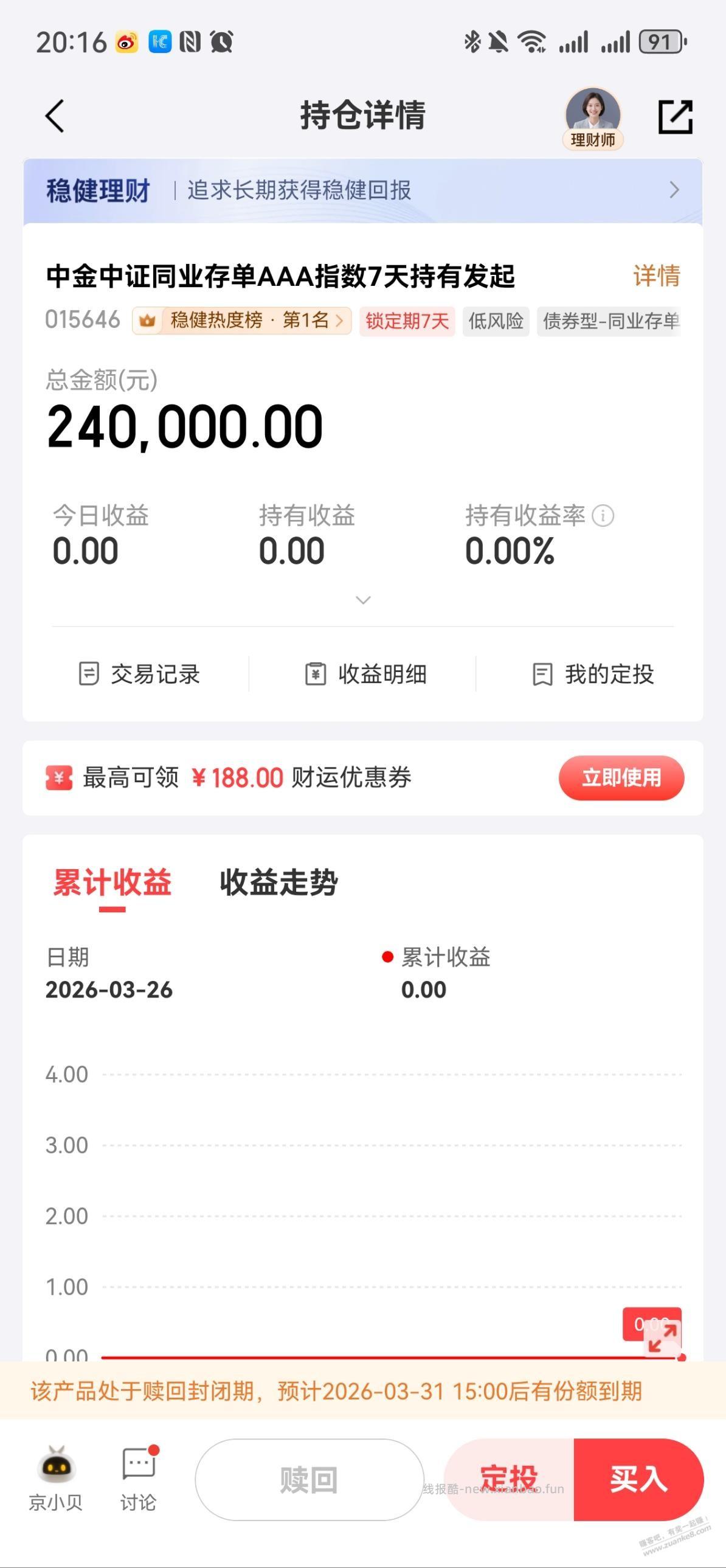Open 交易记录 transaction records
726x1568 pixels.
click(141, 674)
